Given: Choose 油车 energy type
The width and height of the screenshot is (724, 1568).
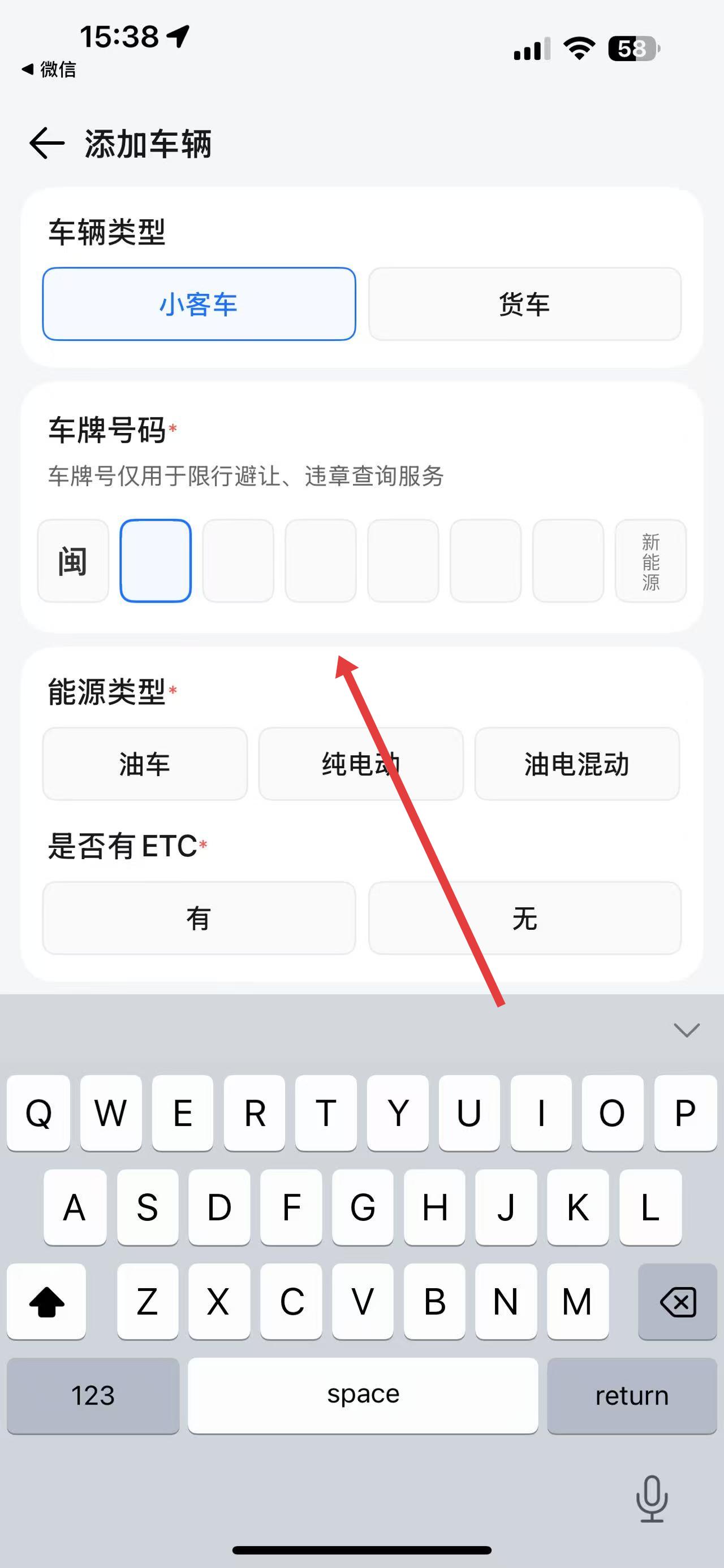Looking at the screenshot, I should [x=145, y=764].
